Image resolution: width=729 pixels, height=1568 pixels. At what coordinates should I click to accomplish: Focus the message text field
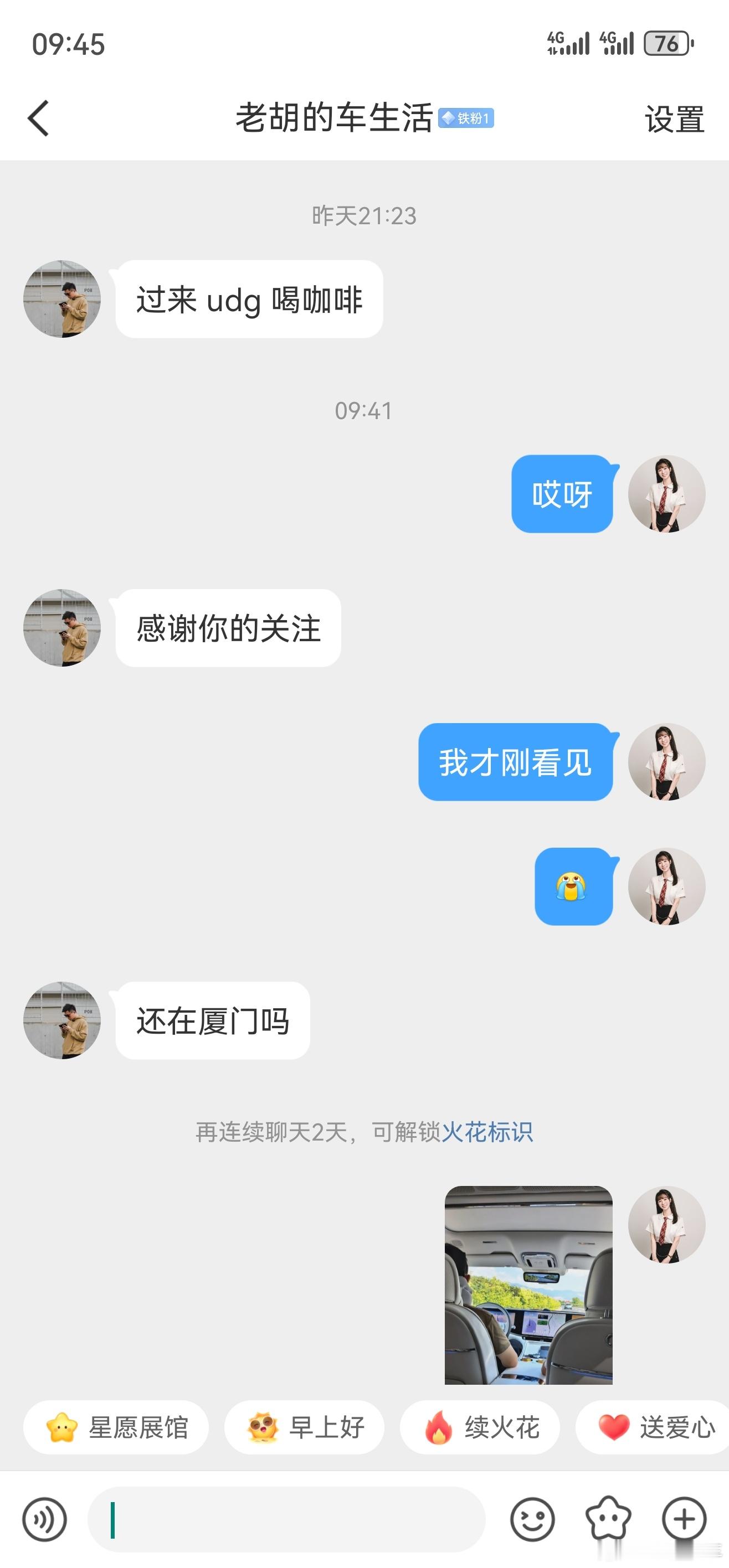tap(286, 1520)
